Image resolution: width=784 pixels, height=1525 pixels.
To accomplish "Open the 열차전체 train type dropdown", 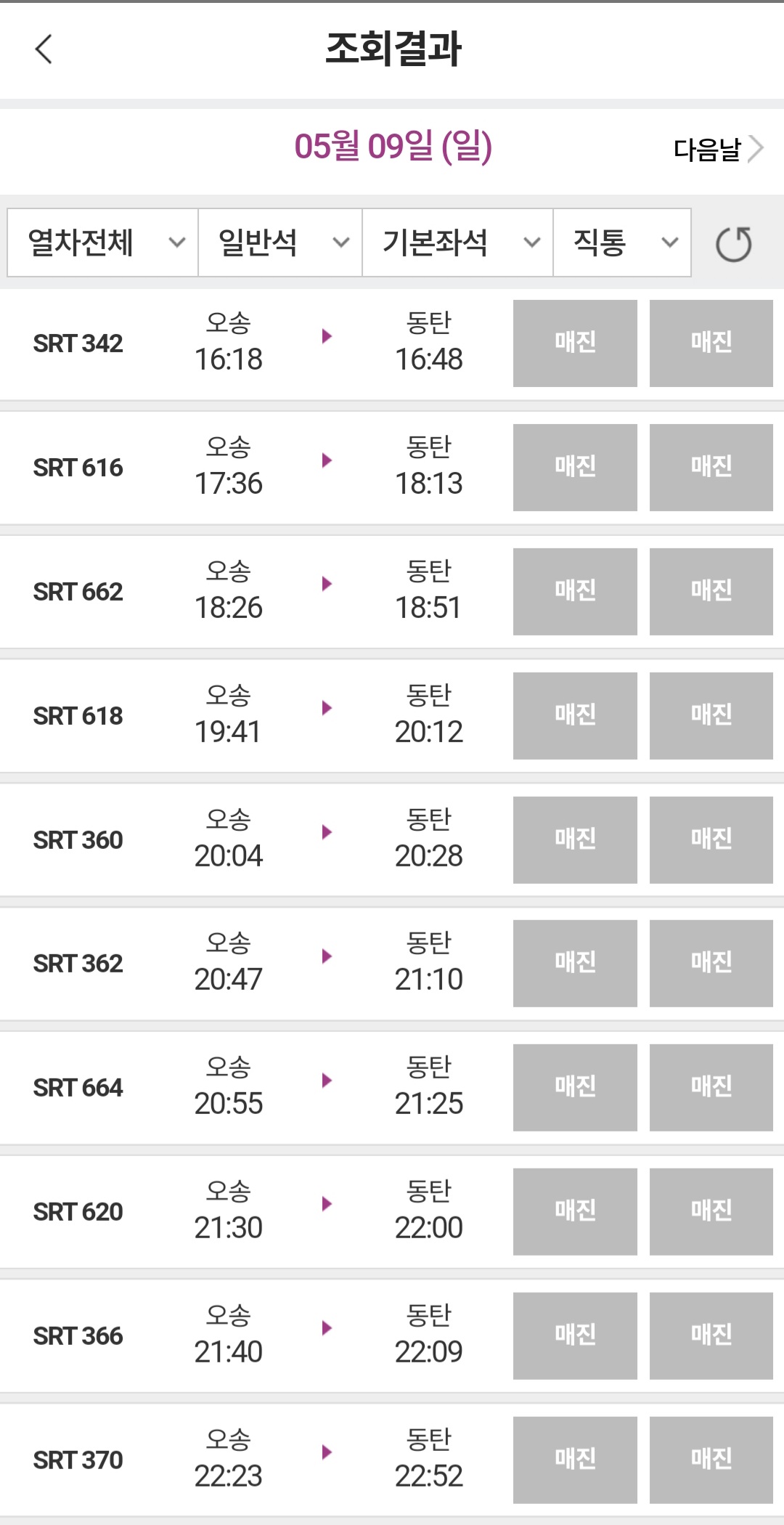I will click(x=102, y=243).
